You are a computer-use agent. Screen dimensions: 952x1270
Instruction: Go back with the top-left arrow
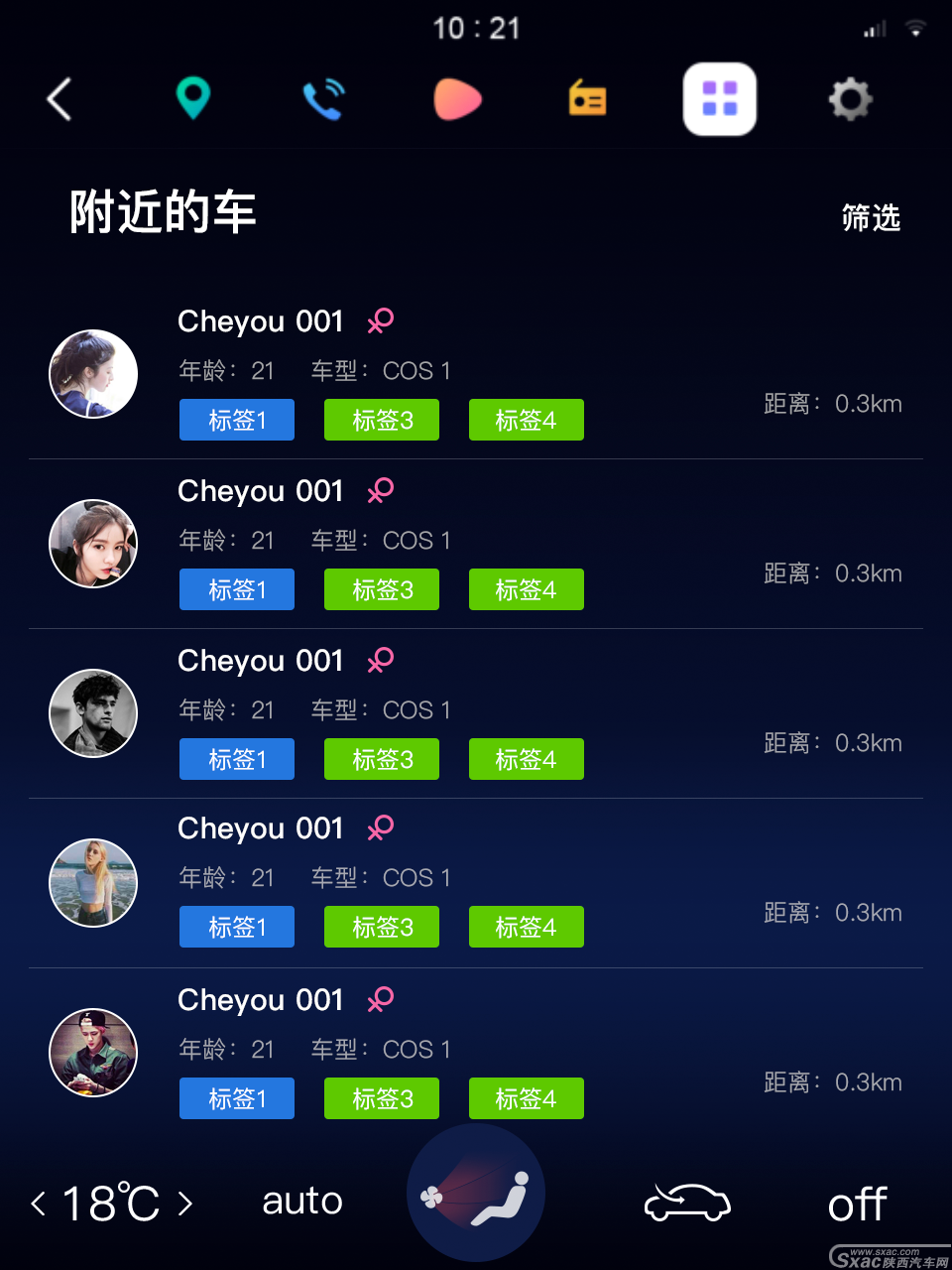pyautogui.click(x=59, y=99)
